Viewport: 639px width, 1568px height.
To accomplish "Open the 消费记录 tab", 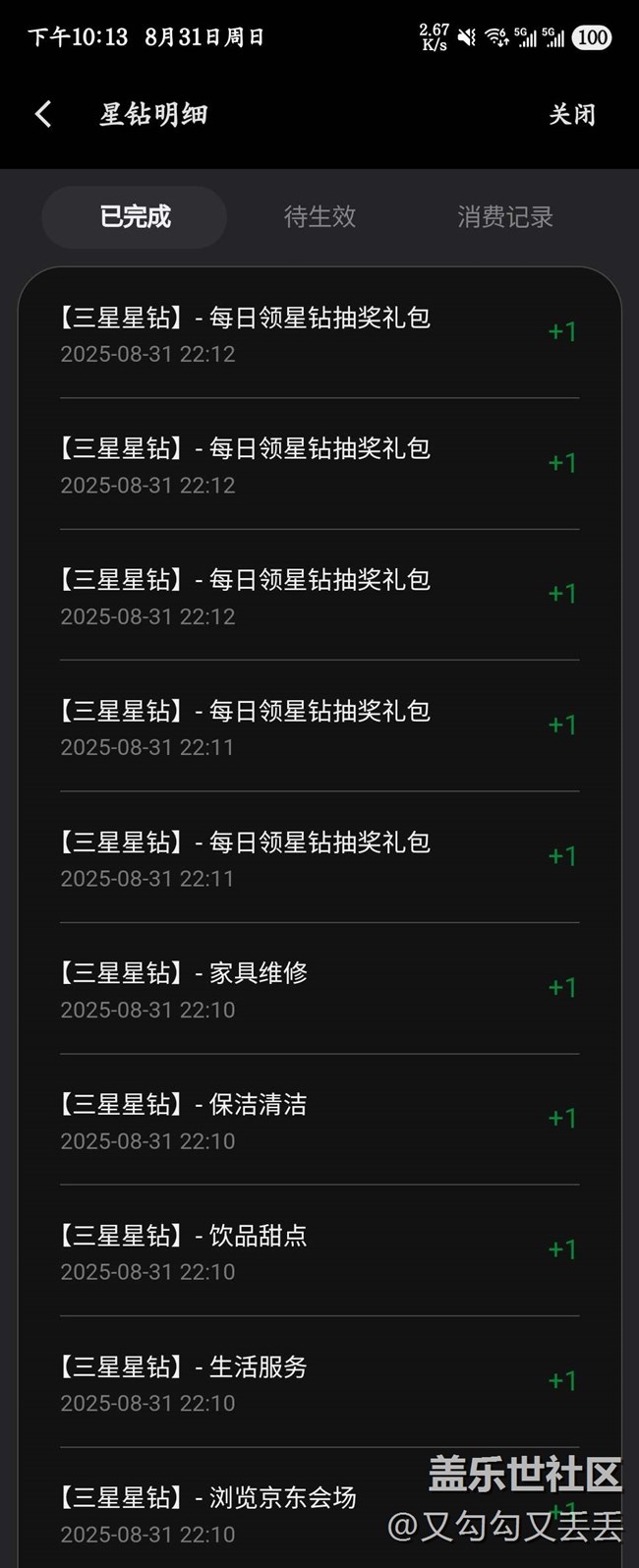I will tap(504, 216).
